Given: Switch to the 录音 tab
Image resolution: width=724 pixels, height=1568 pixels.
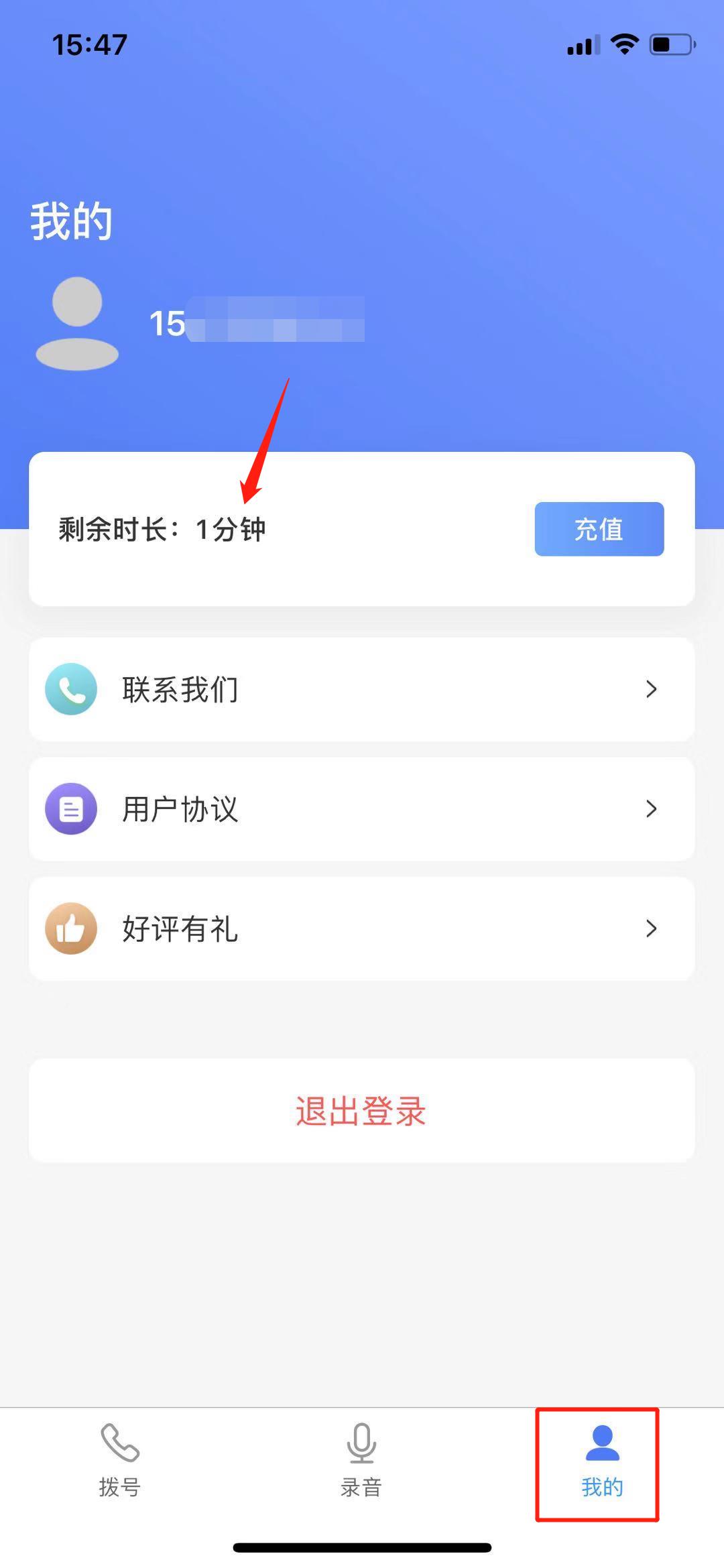Looking at the screenshot, I should [x=361, y=1468].
